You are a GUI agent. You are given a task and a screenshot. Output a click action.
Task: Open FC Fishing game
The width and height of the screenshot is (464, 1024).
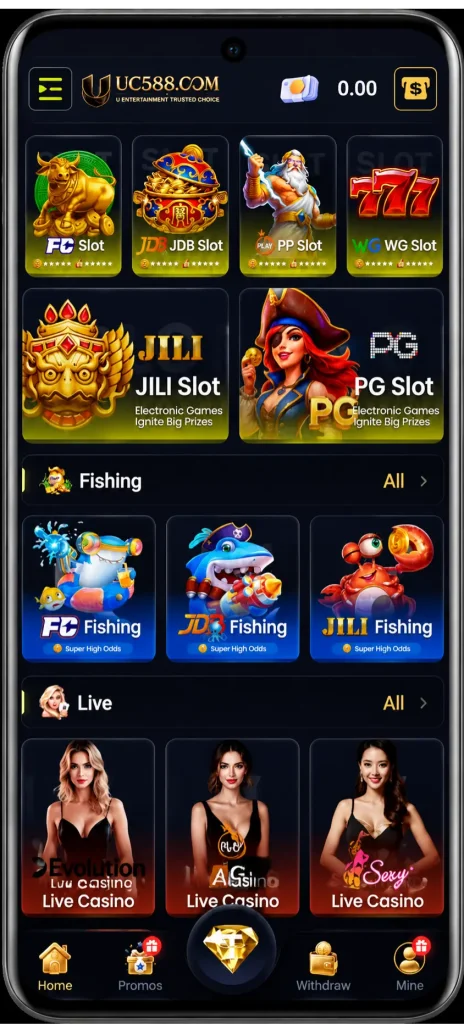coord(88,588)
